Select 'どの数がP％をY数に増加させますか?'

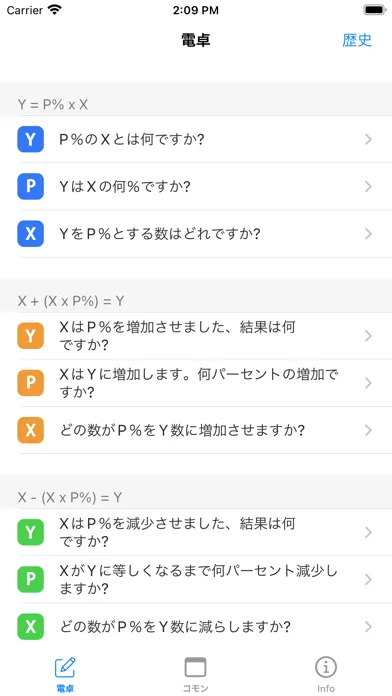tap(196, 430)
